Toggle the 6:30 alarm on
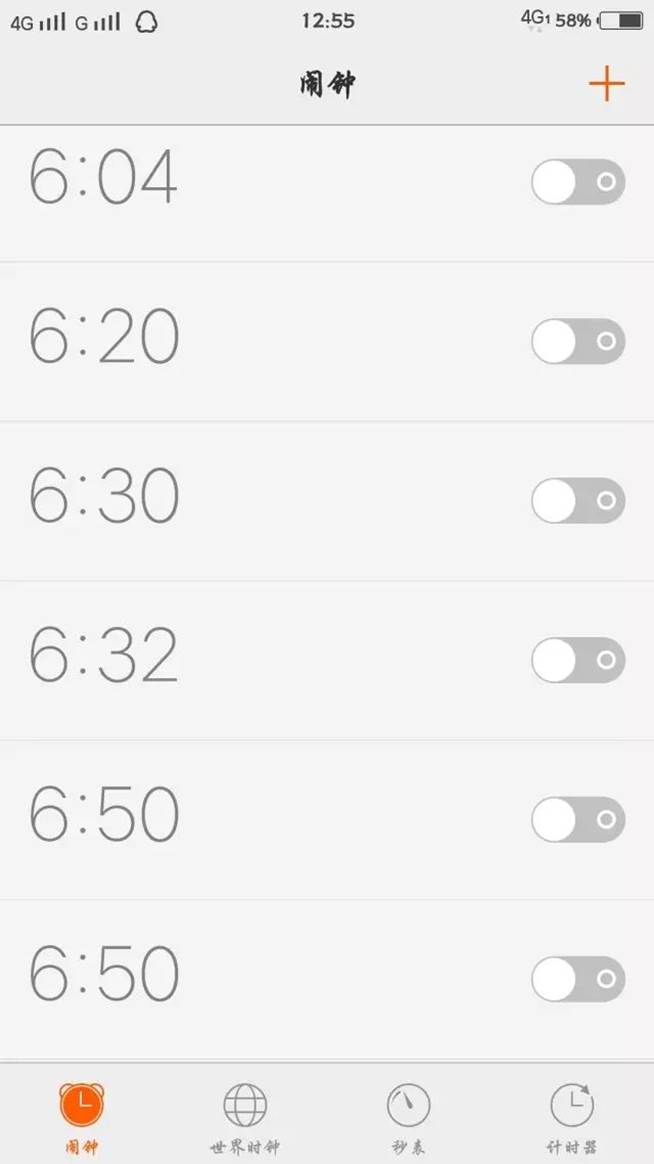 (x=578, y=500)
